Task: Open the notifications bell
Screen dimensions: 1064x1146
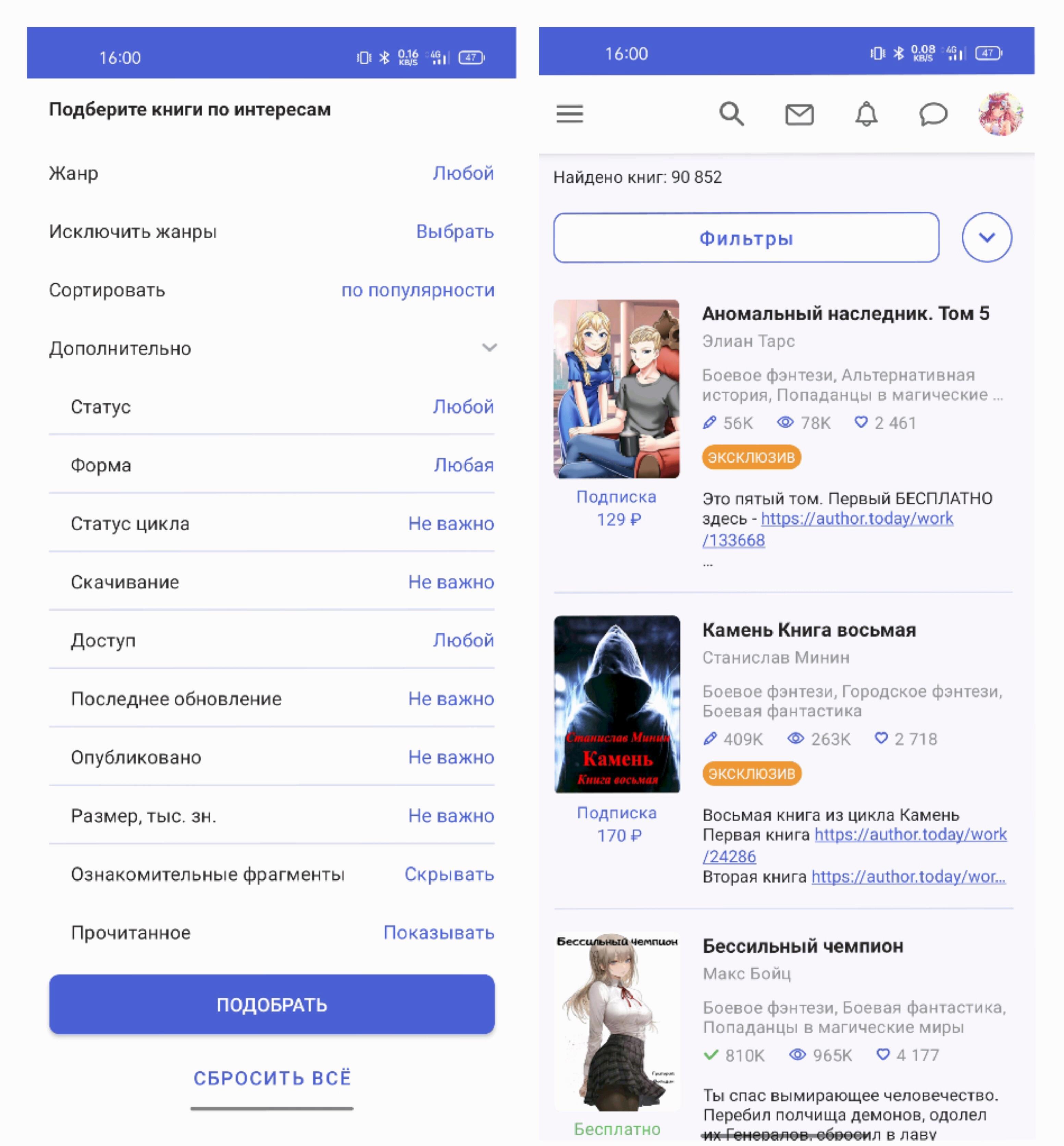Action: (x=866, y=114)
